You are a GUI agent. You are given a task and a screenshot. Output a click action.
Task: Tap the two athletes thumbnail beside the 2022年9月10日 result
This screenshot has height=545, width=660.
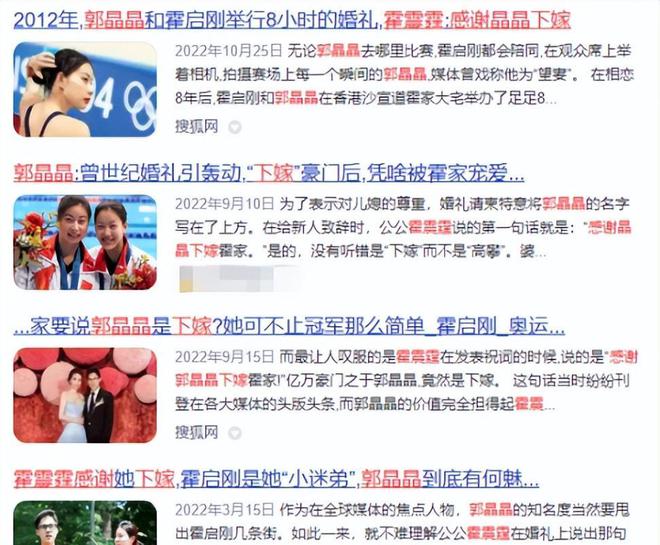(x=85, y=243)
